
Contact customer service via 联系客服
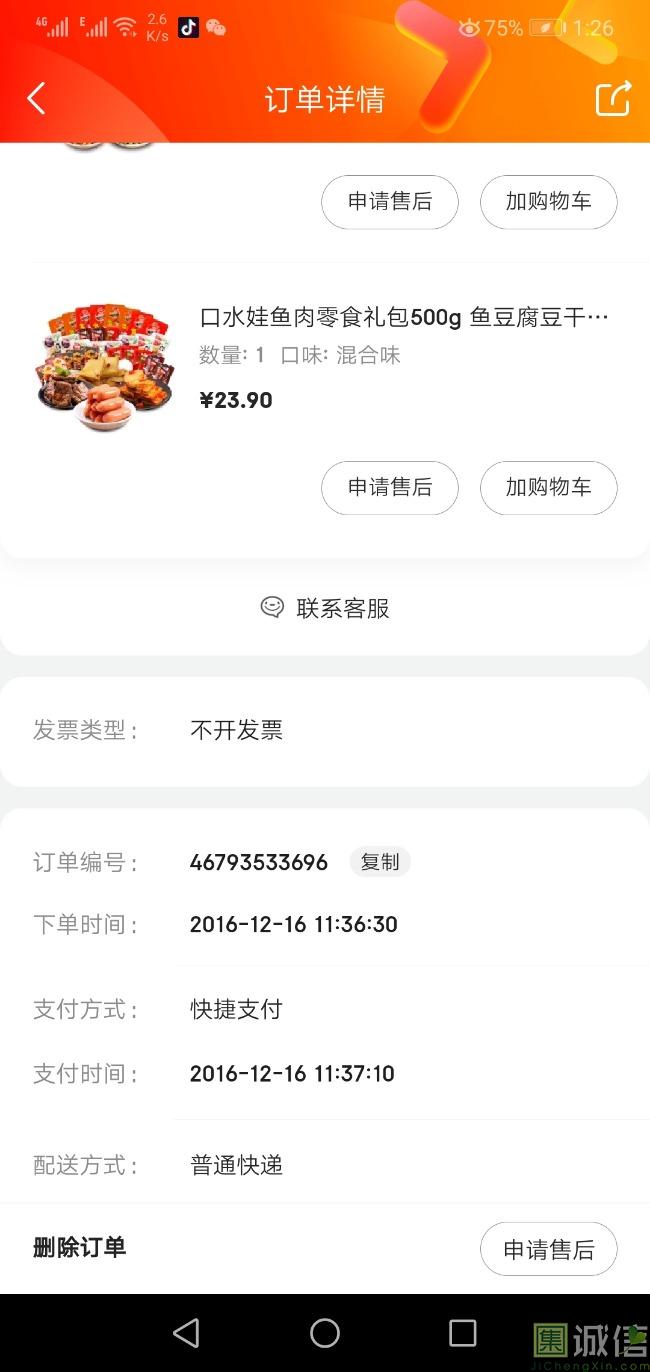325,608
